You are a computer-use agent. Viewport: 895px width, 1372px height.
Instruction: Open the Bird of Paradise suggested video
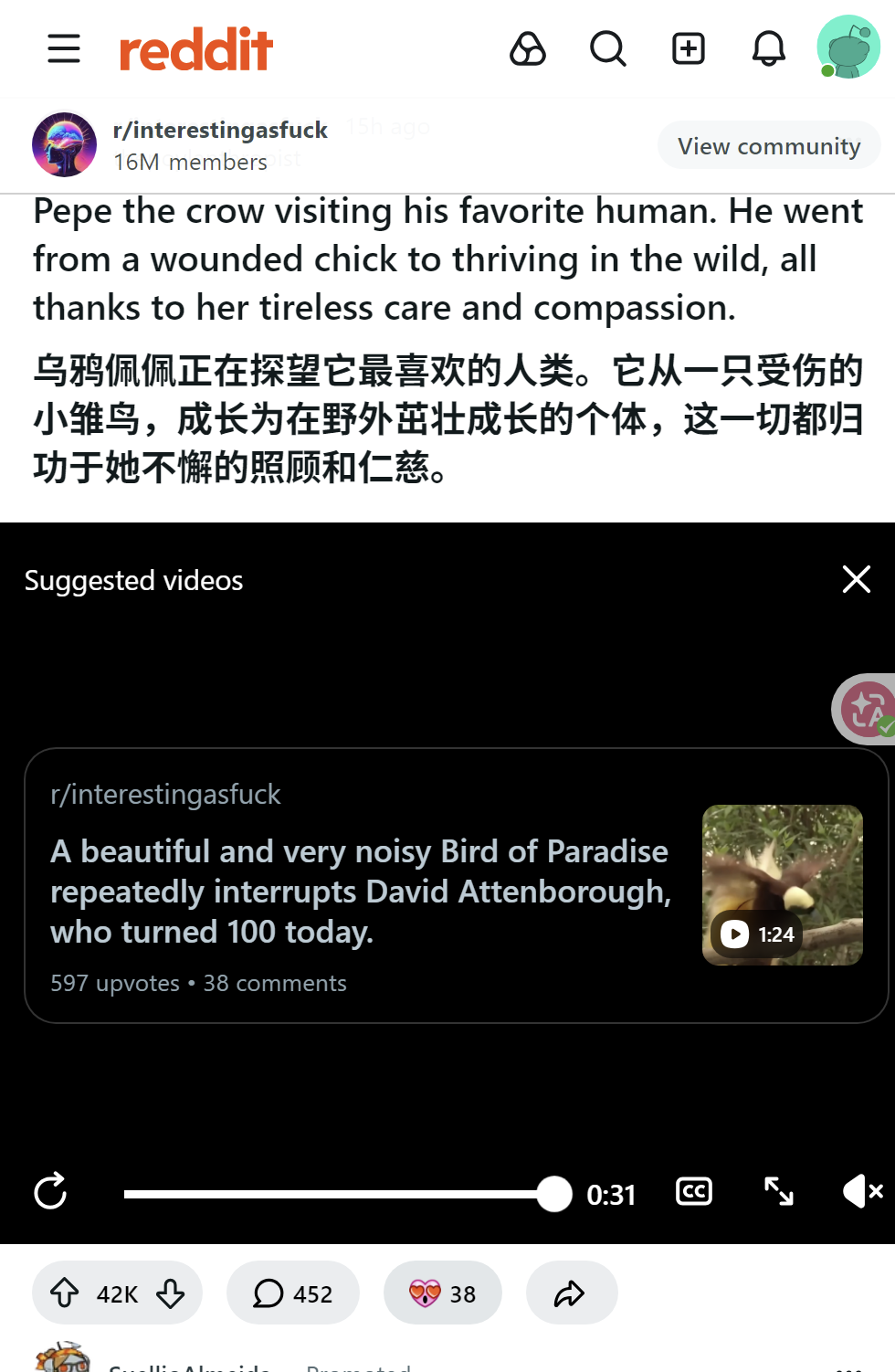pos(457,886)
